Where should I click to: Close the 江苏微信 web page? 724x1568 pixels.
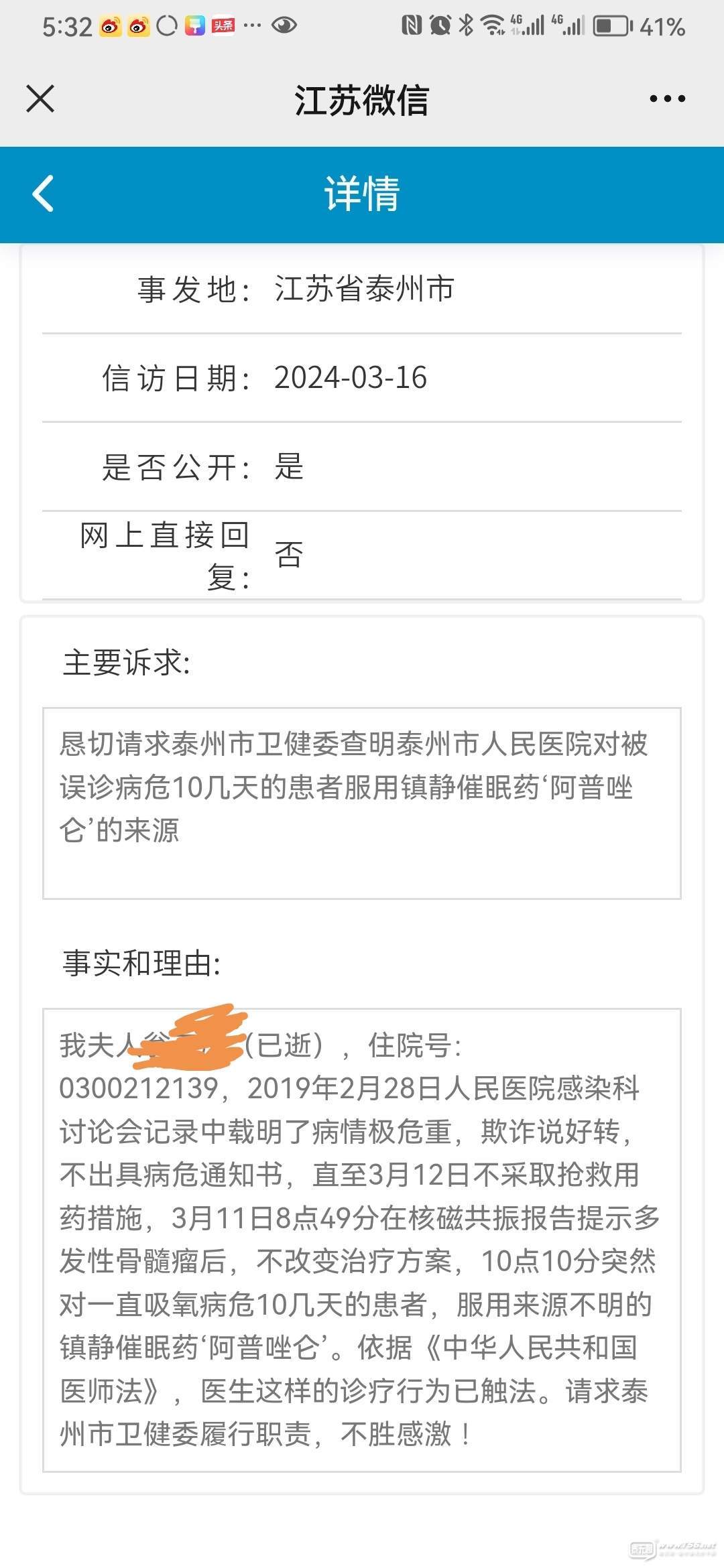pos(40,99)
